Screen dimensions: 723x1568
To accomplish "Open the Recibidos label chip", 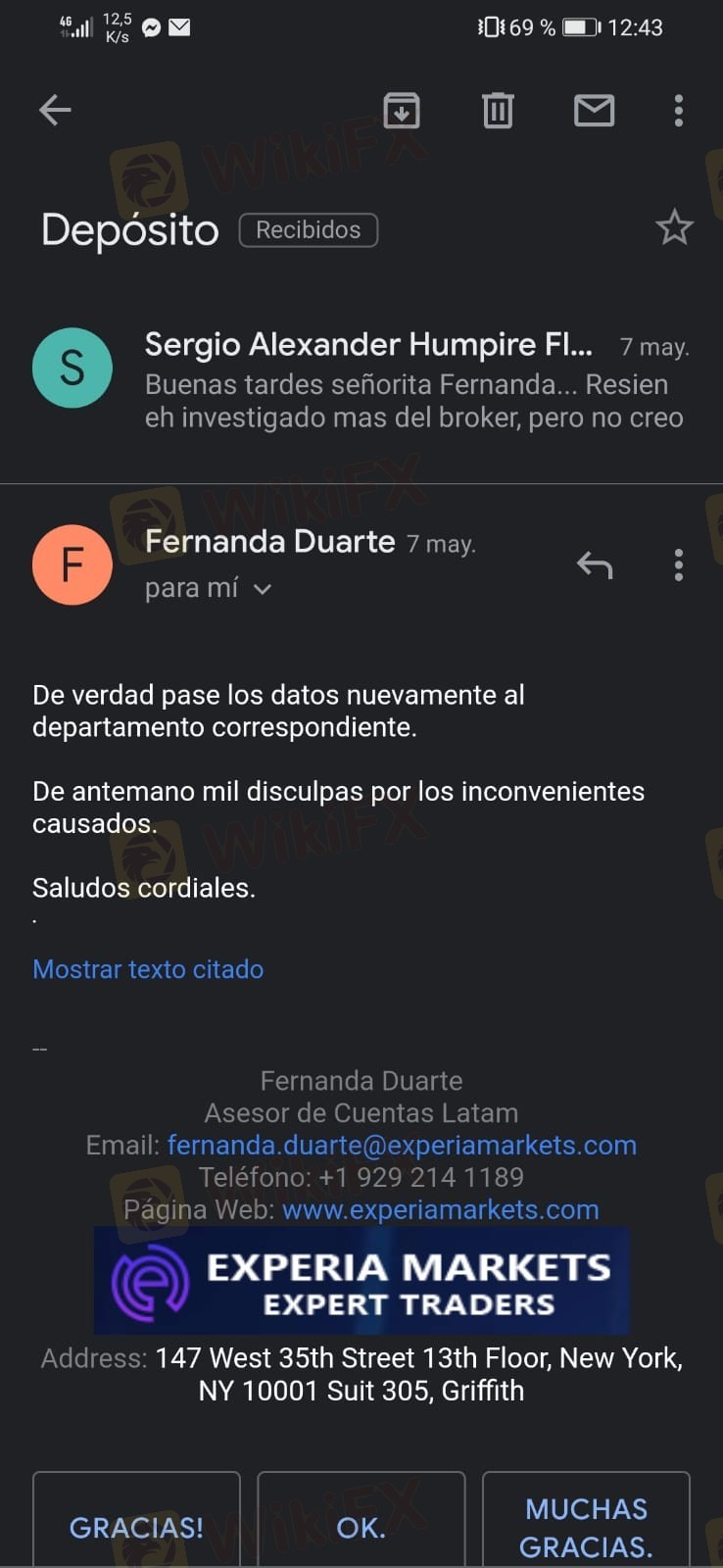I will click(309, 230).
